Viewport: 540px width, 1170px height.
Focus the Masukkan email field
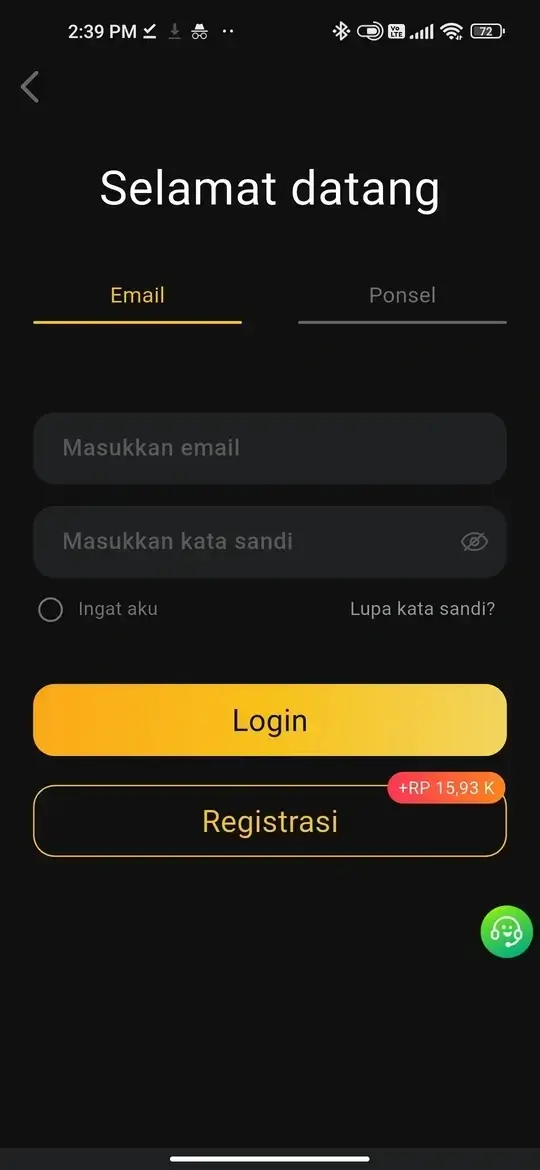coord(270,448)
